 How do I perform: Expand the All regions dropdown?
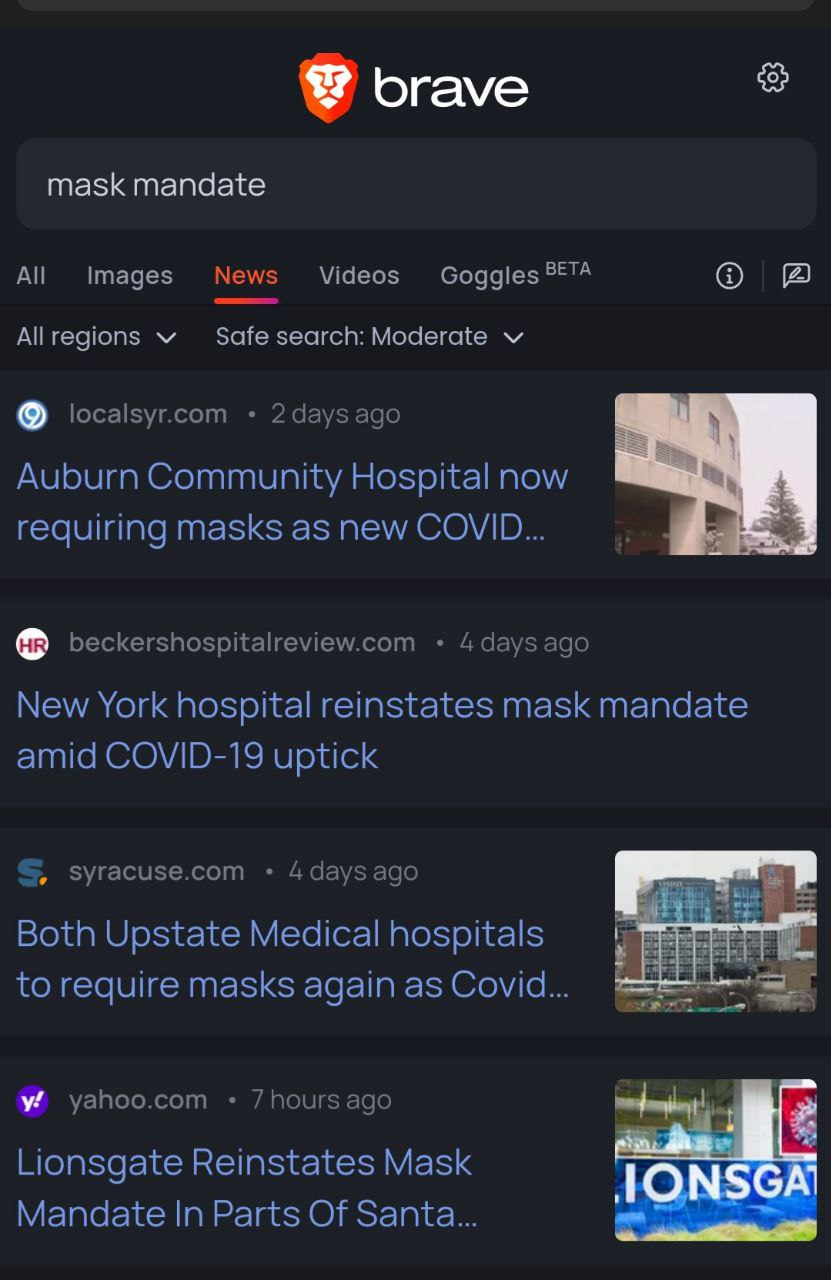tap(96, 336)
